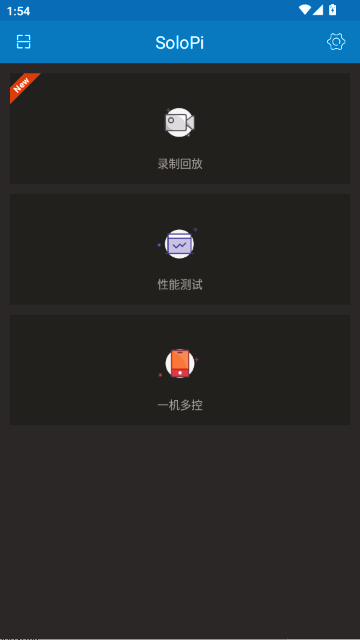This screenshot has width=360, height=640.
Task: Open the 录制回放 card
Action: pyautogui.click(x=180, y=128)
